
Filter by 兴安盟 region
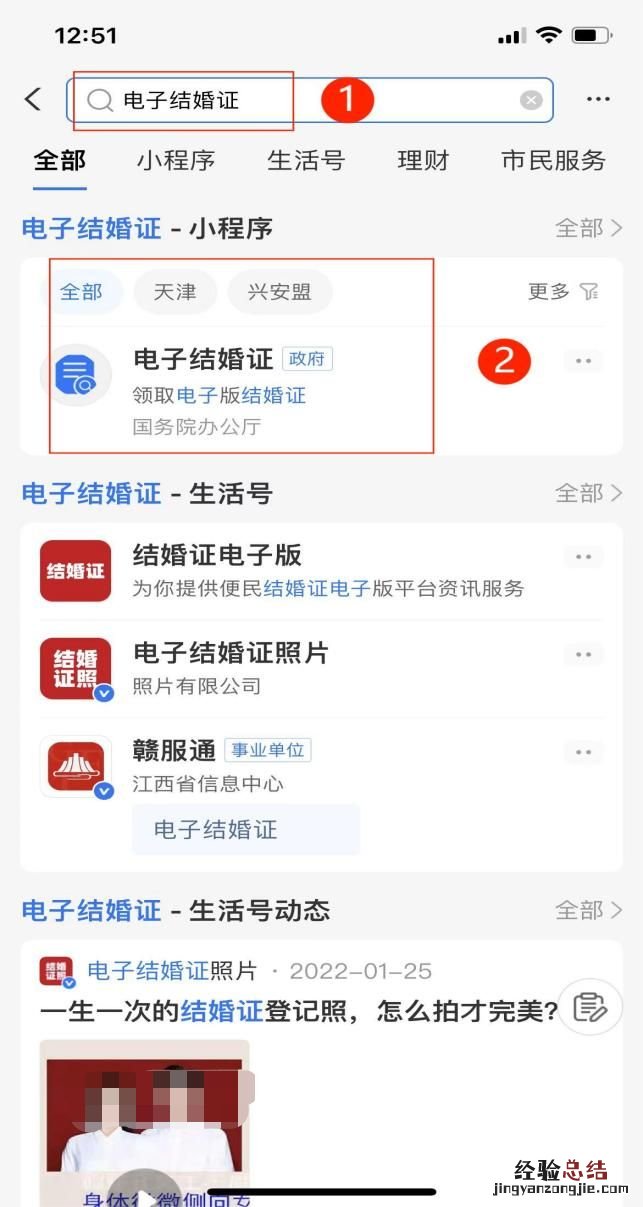pyautogui.click(x=279, y=291)
